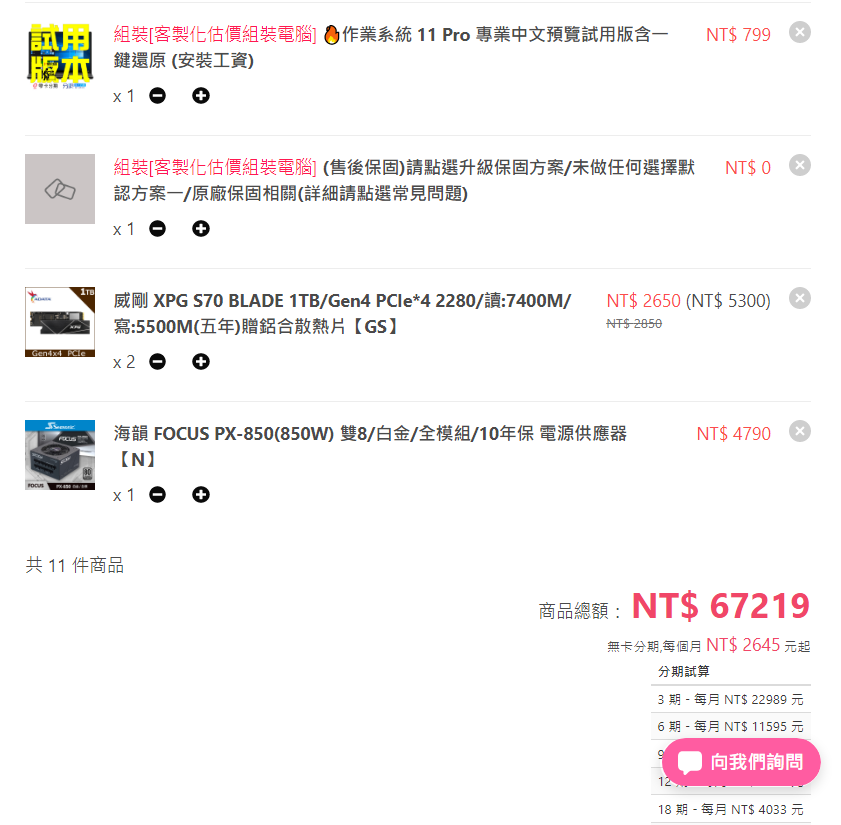The width and height of the screenshot is (841, 825).
Task: Remove XPG S70 BLADE SSD from cart
Action: pos(800,298)
